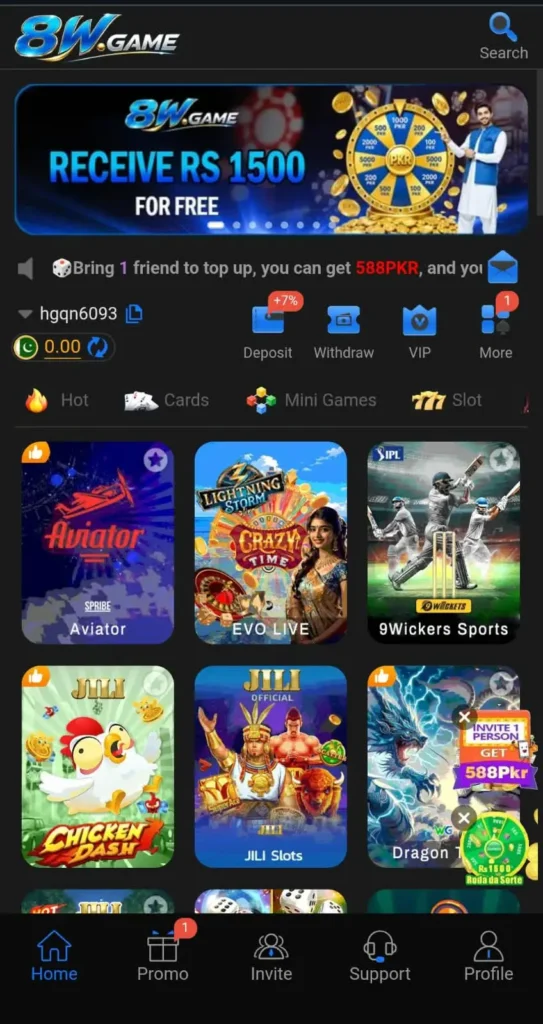Dismiss the Invite 1 Person floating banner

click(464, 718)
